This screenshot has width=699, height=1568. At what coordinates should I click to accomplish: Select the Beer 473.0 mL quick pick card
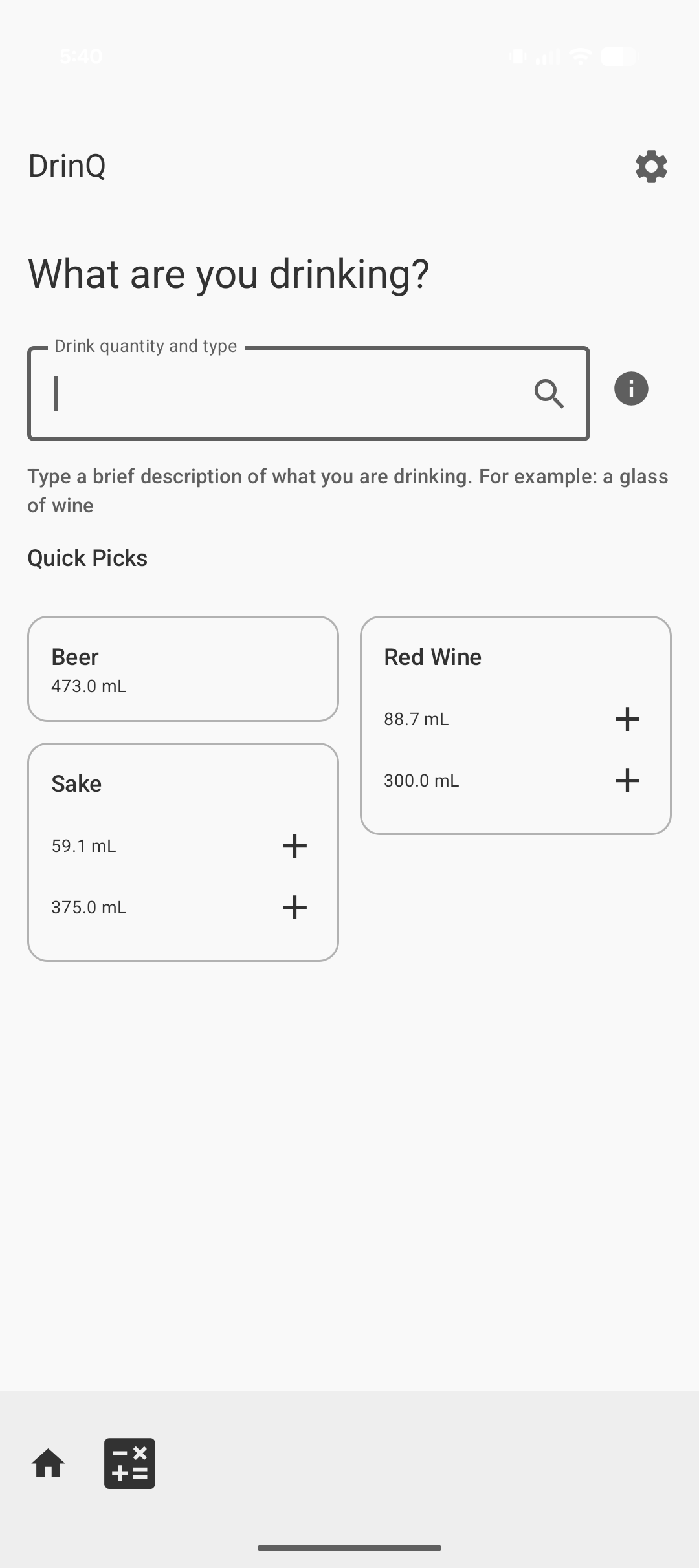tap(183, 669)
